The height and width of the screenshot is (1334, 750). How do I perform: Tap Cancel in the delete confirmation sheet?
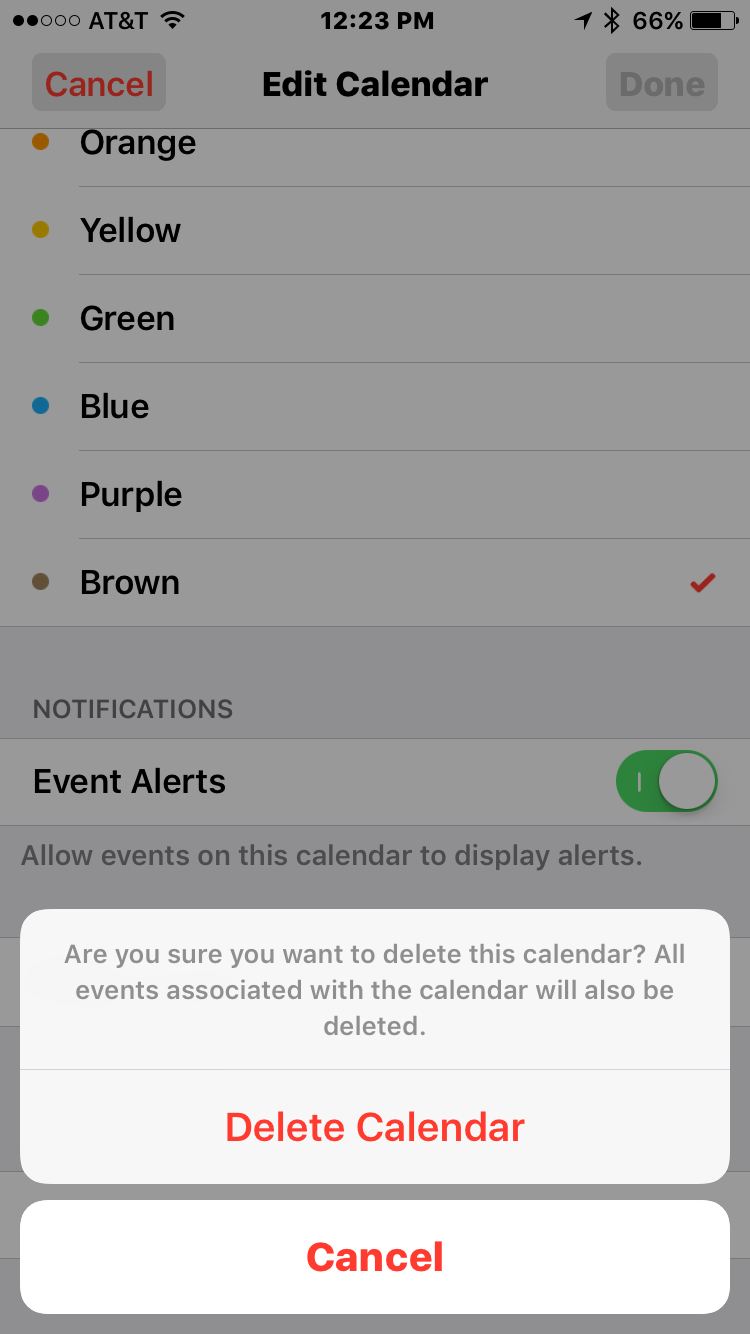pos(375,1257)
